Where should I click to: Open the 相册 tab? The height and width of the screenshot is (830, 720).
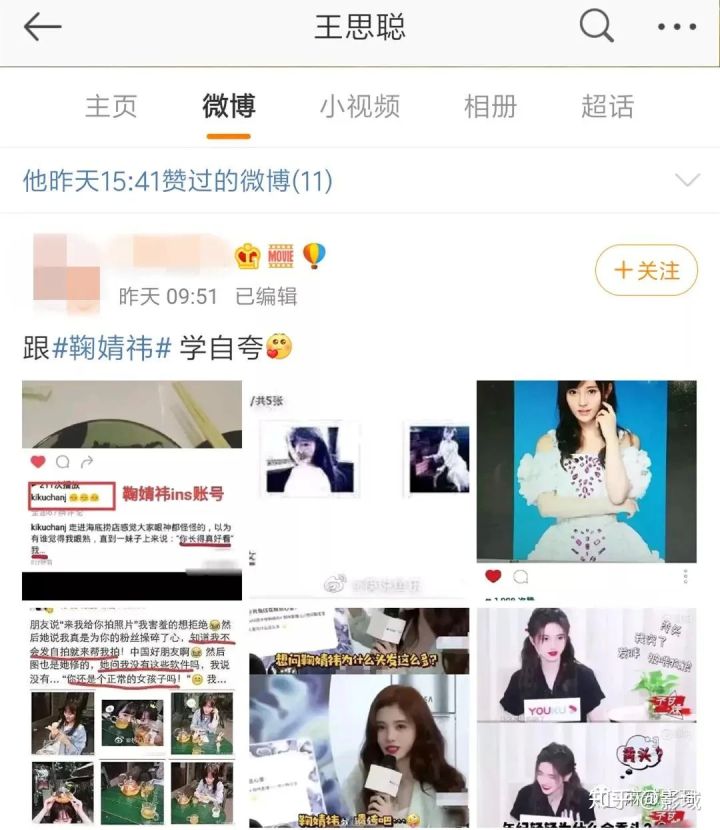[x=490, y=106]
